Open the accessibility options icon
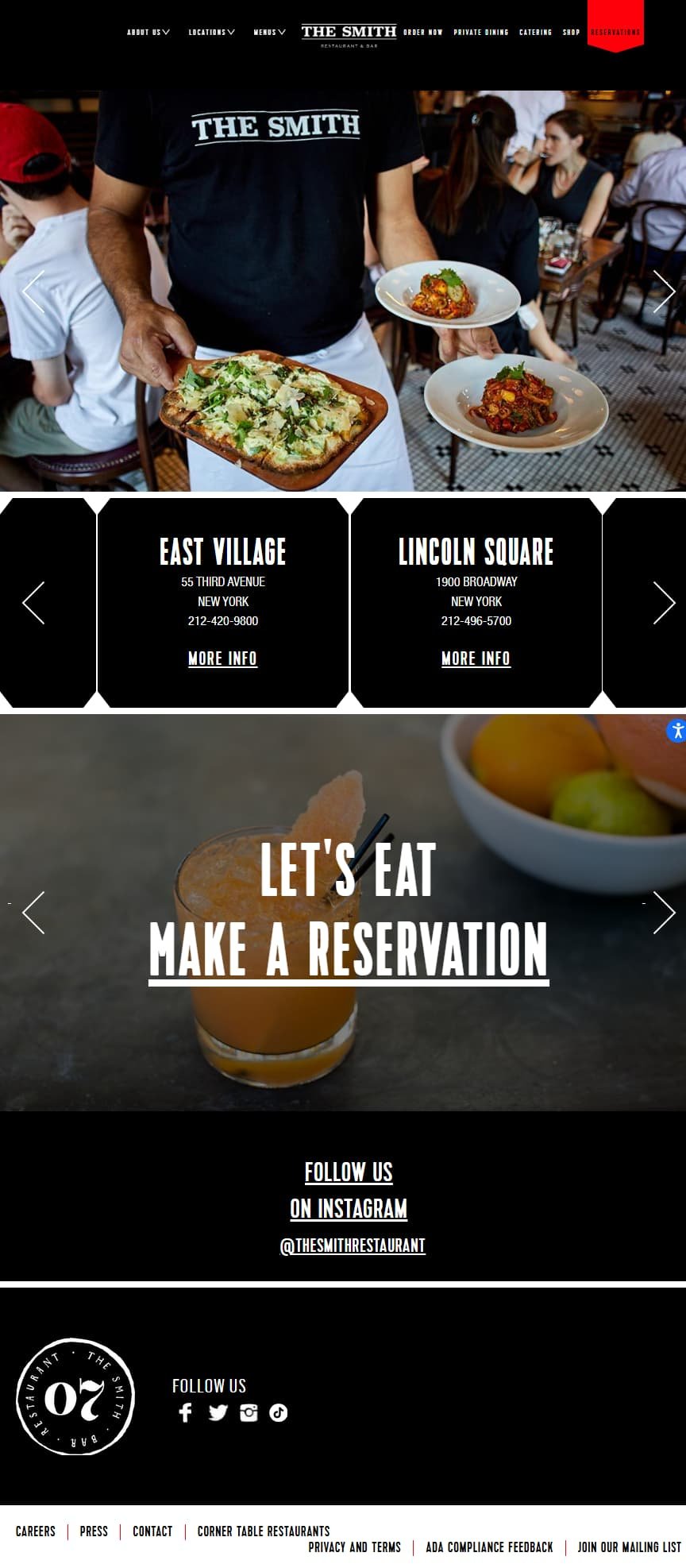This screenshot has width=686, height=1568. coord(676,730)
